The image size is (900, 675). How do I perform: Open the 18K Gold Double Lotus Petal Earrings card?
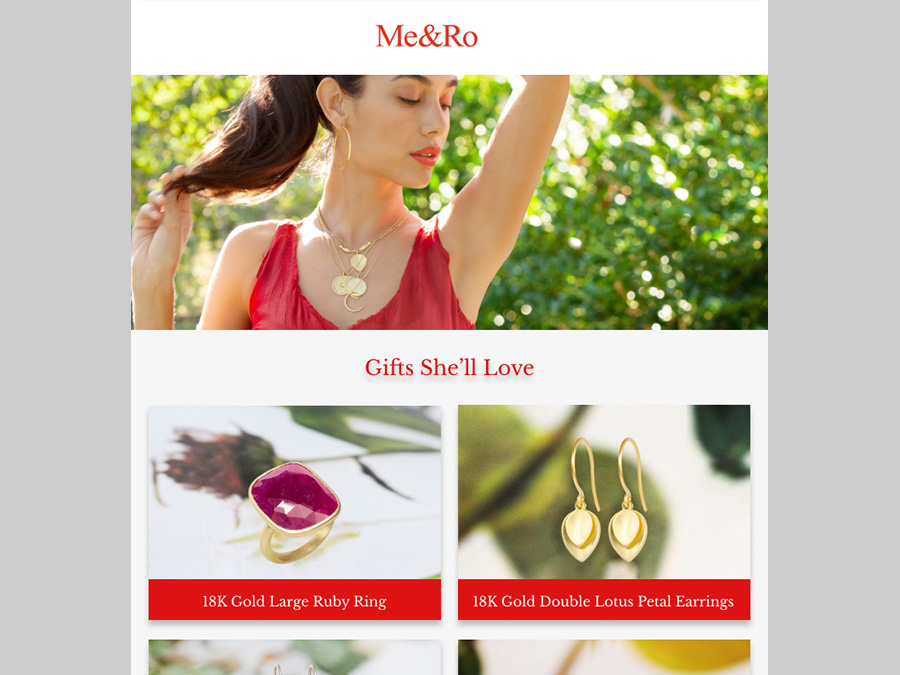(x=603, y=511)
